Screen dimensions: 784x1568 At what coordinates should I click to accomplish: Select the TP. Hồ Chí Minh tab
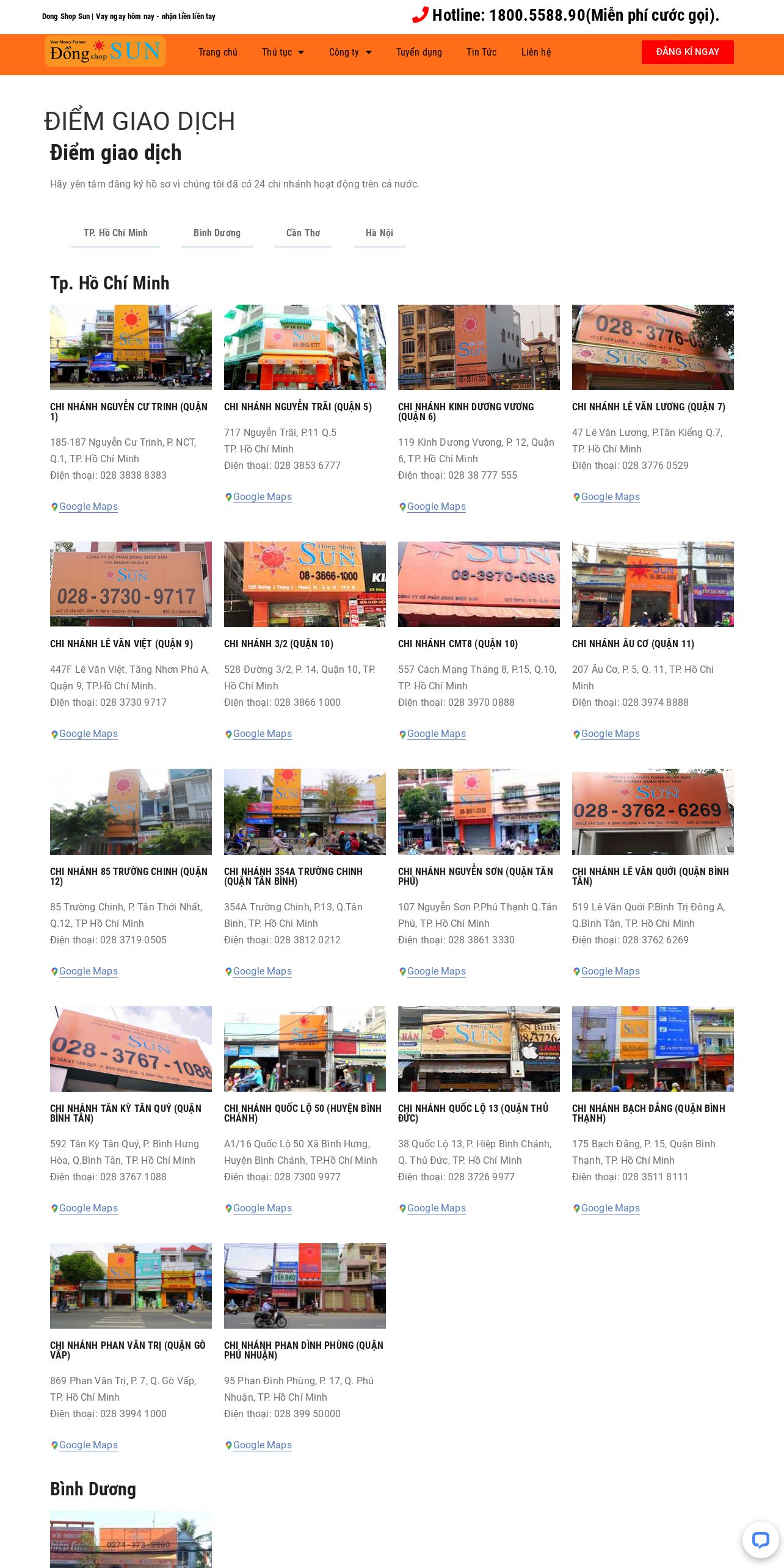coord(115,233)
